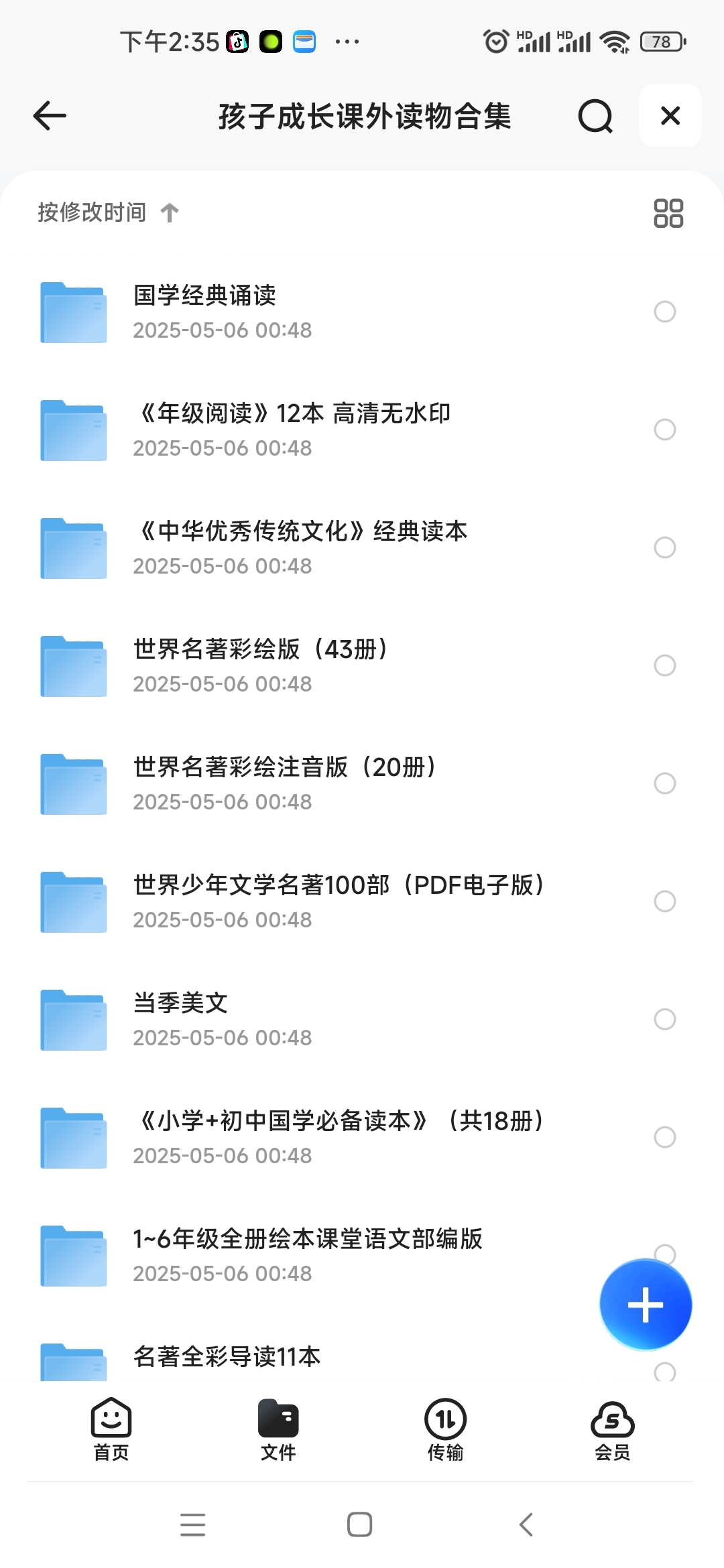This screenshot has width=724, height=1568.
Task: Switch to grid view layout
Action: point(668,213)
